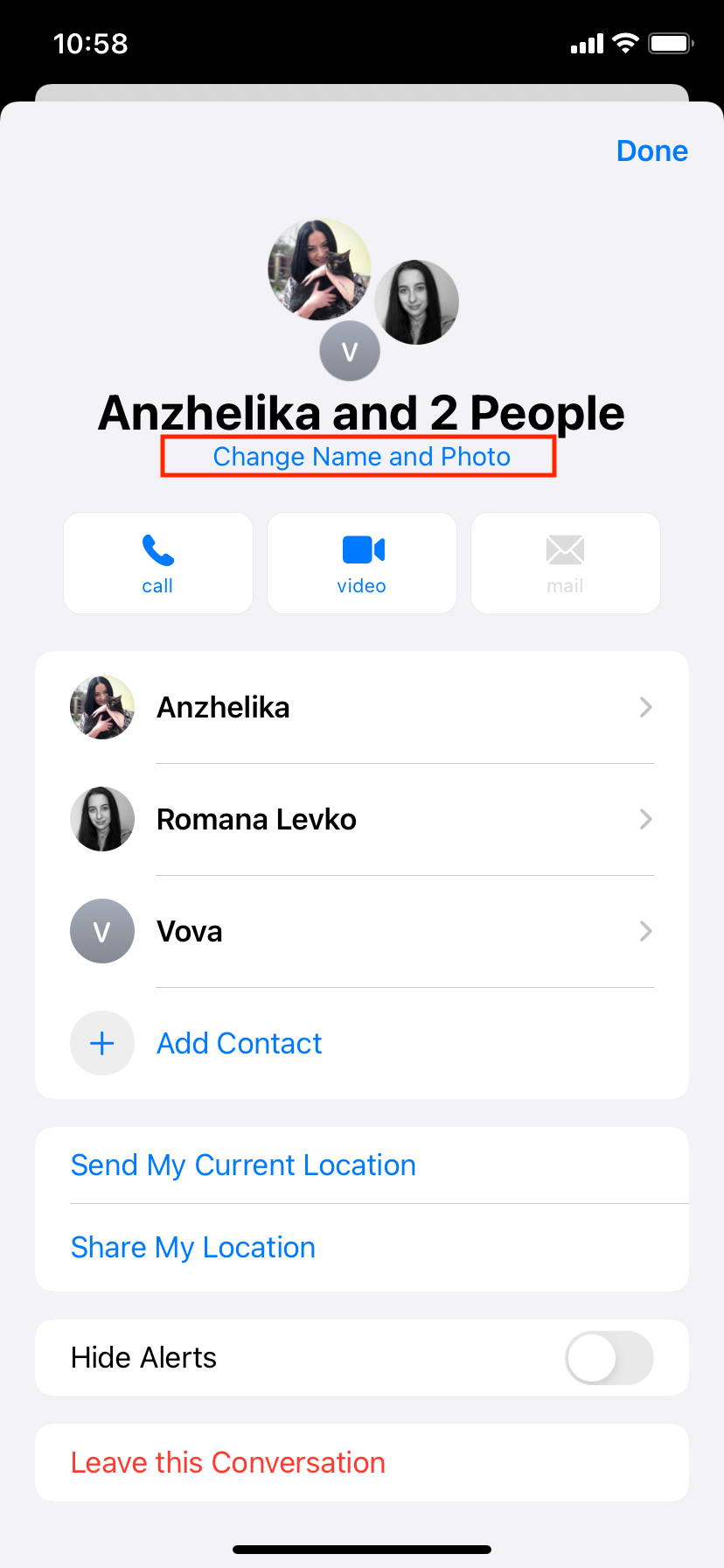Screen dimensions: 724x1568
Task: Select the Add Contact row
Action: click(x=239, y=1043)
